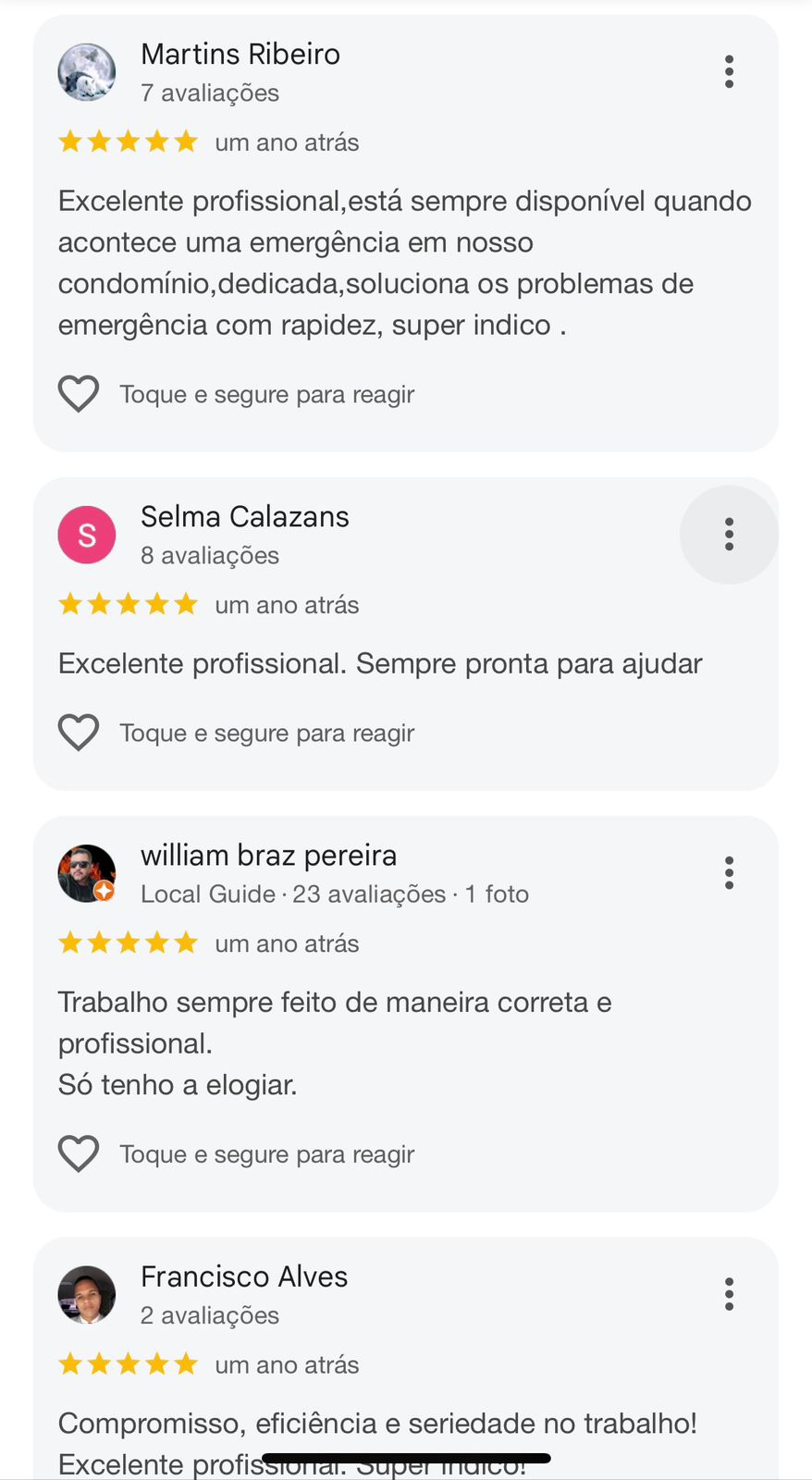Open william braz pereira's Local Guide profile
The image size is (812, 1480).
[87, 872]
